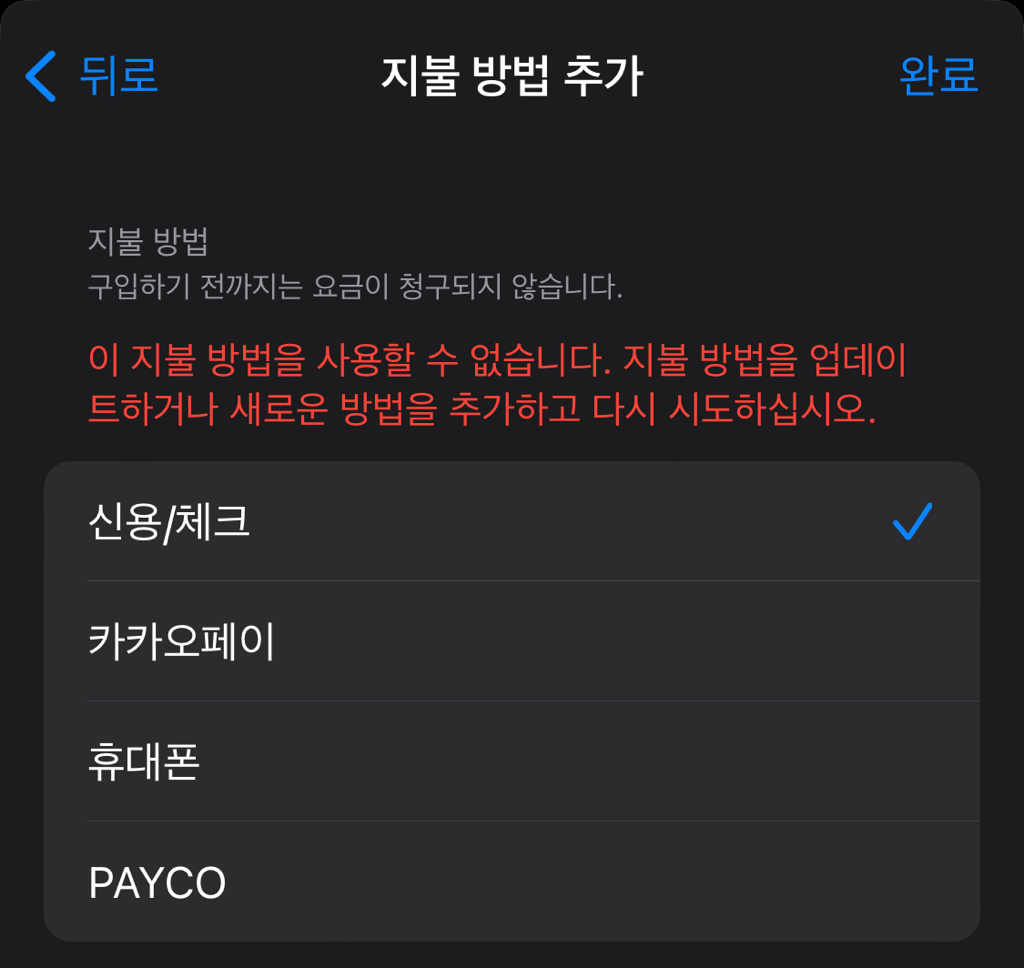Pick PAYCO as payment method
Viewport: 1024px width, 968px height.
(x=511, y=882)
